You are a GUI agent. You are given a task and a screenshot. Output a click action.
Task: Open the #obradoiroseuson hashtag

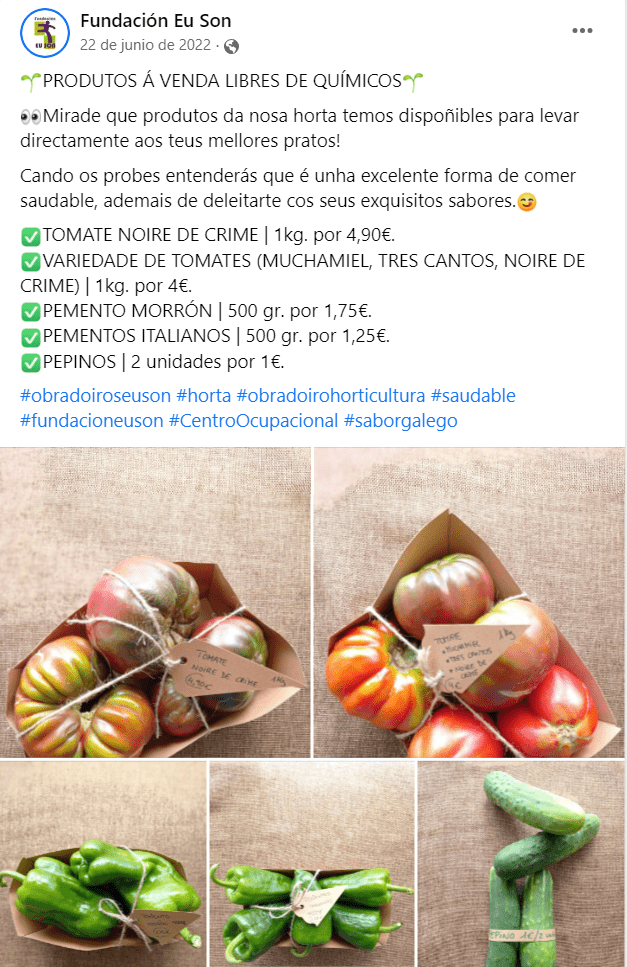95,395
